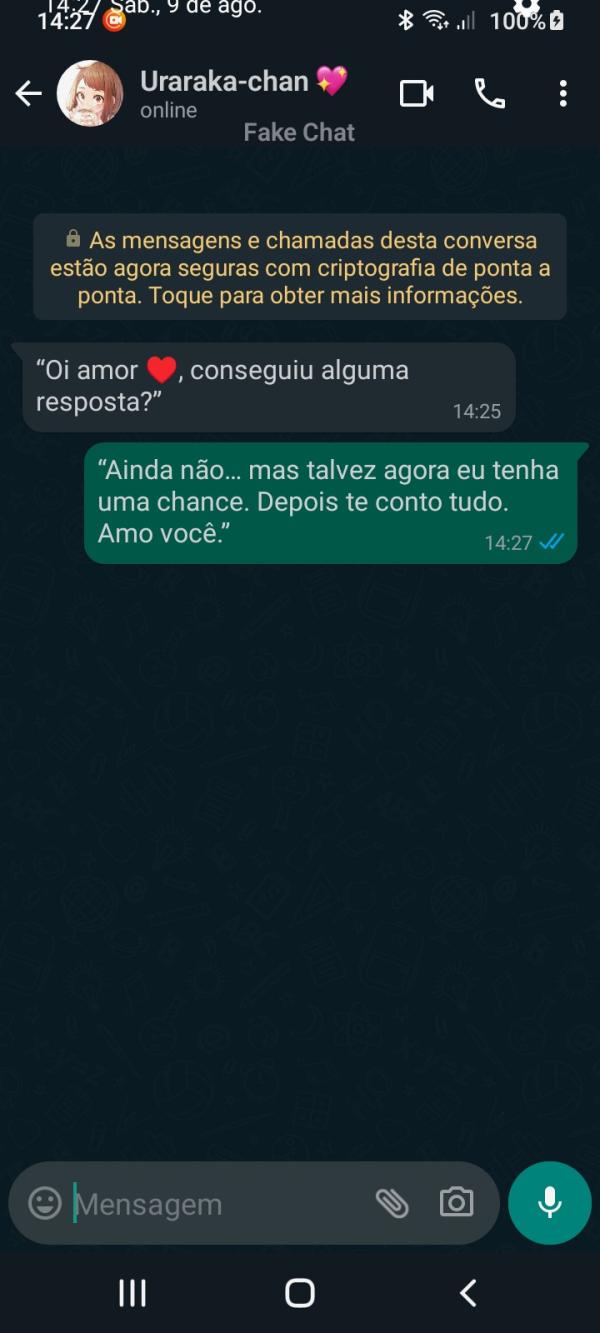Open Uraraka-chan's profile picture
This screenshot has height=1333, width=600.
[x=90, y=94]
